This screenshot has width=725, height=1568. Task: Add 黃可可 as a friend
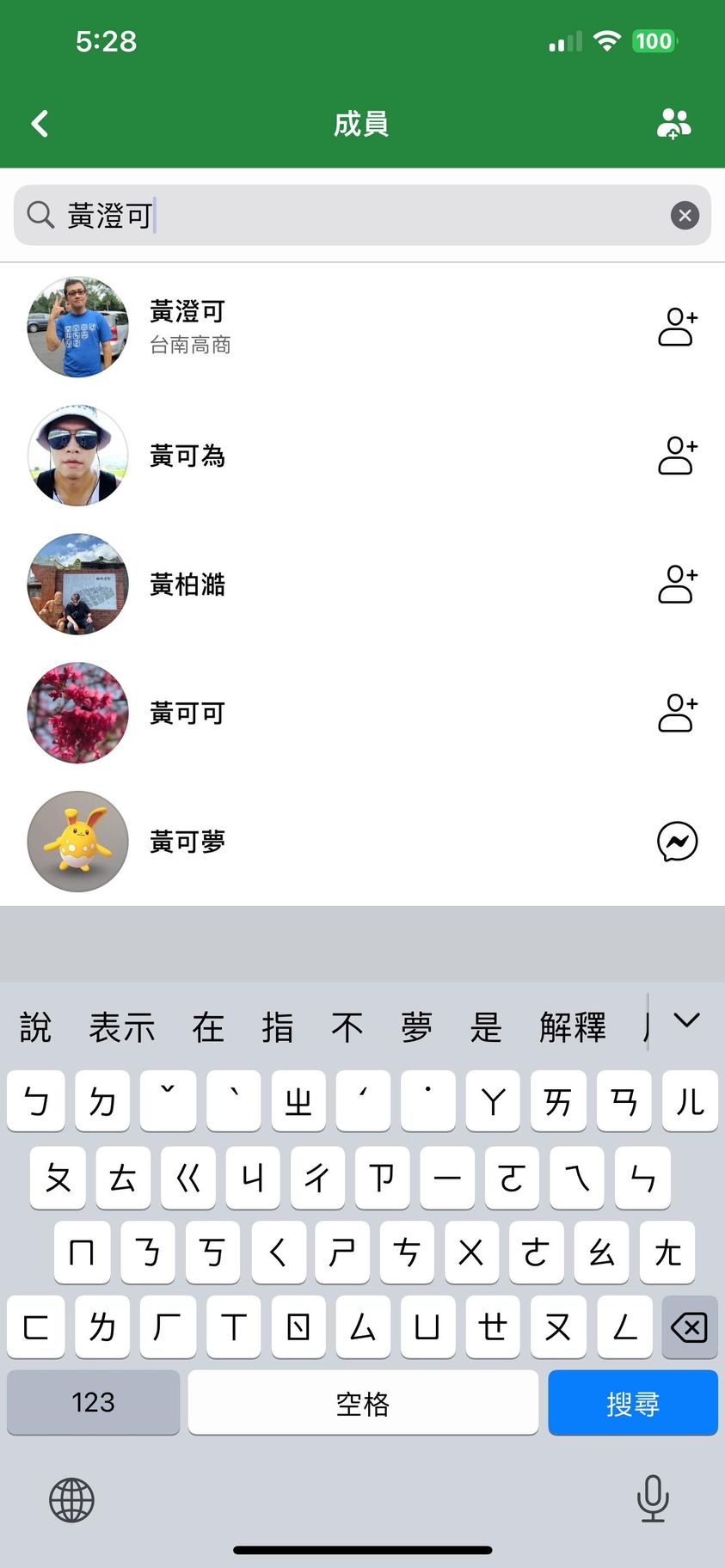[x=678, y=713]
